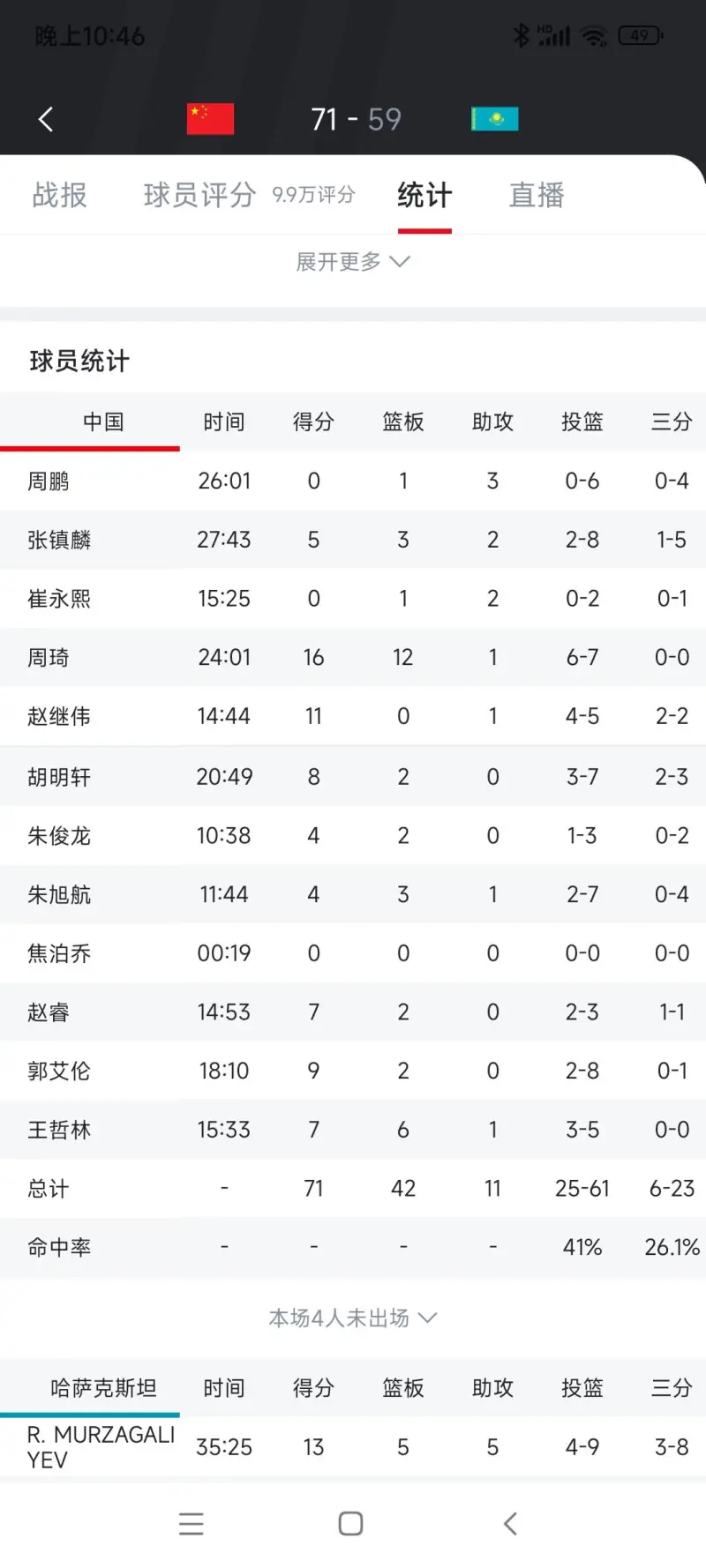
Task: Expand 展开更多 section
Action: tap(353, 262)
